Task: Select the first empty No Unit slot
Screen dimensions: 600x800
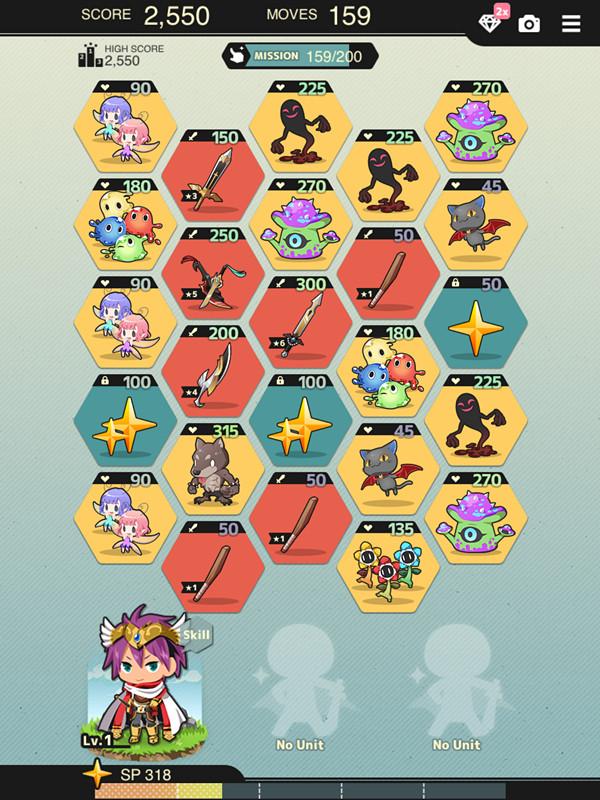Action: pos(300,690)
